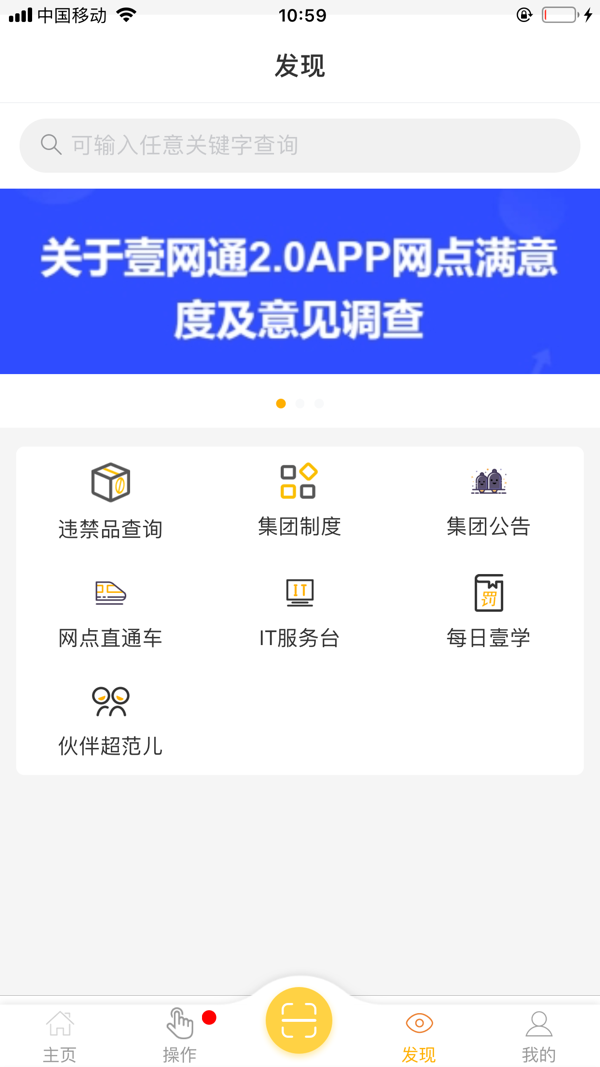Screen dimensions: 600x1067
Task: Tap the yellow scan button
Action: [299, 1020]
